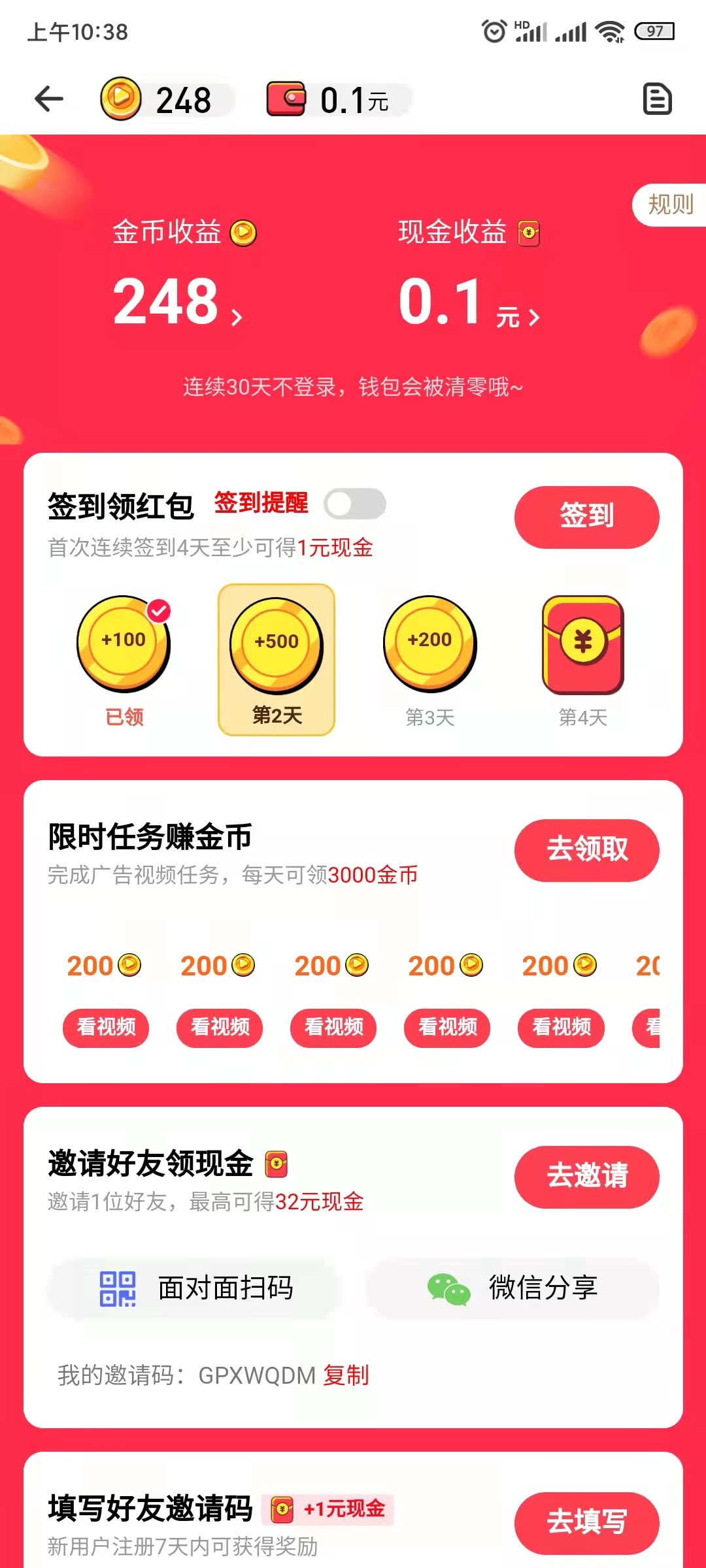Viewport: 706px width, 1568px height.
Task: Tap 去填写 to enter friend's code
Action: click(586, 1522)
